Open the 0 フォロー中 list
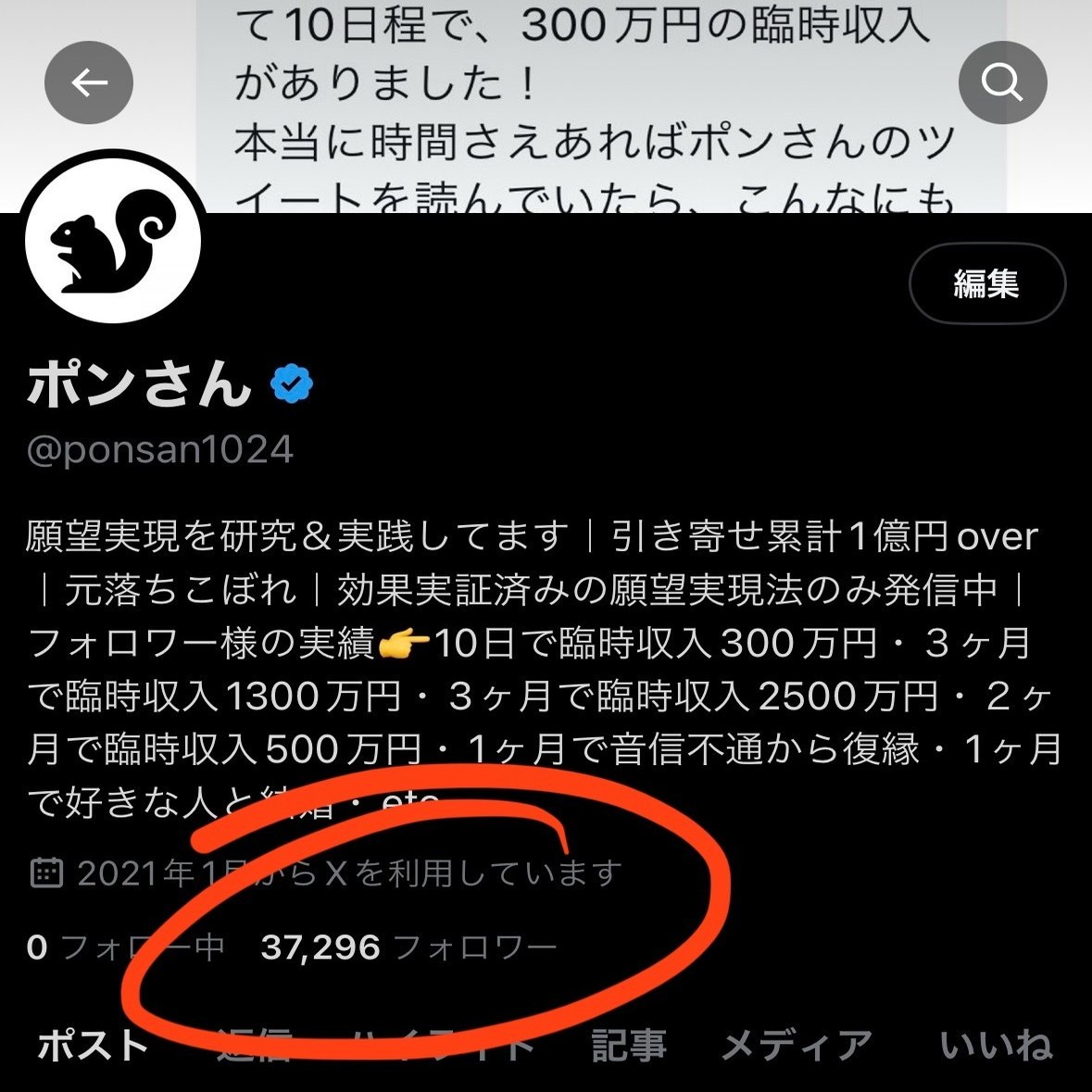1092x1092 pixels. (125, 947)
